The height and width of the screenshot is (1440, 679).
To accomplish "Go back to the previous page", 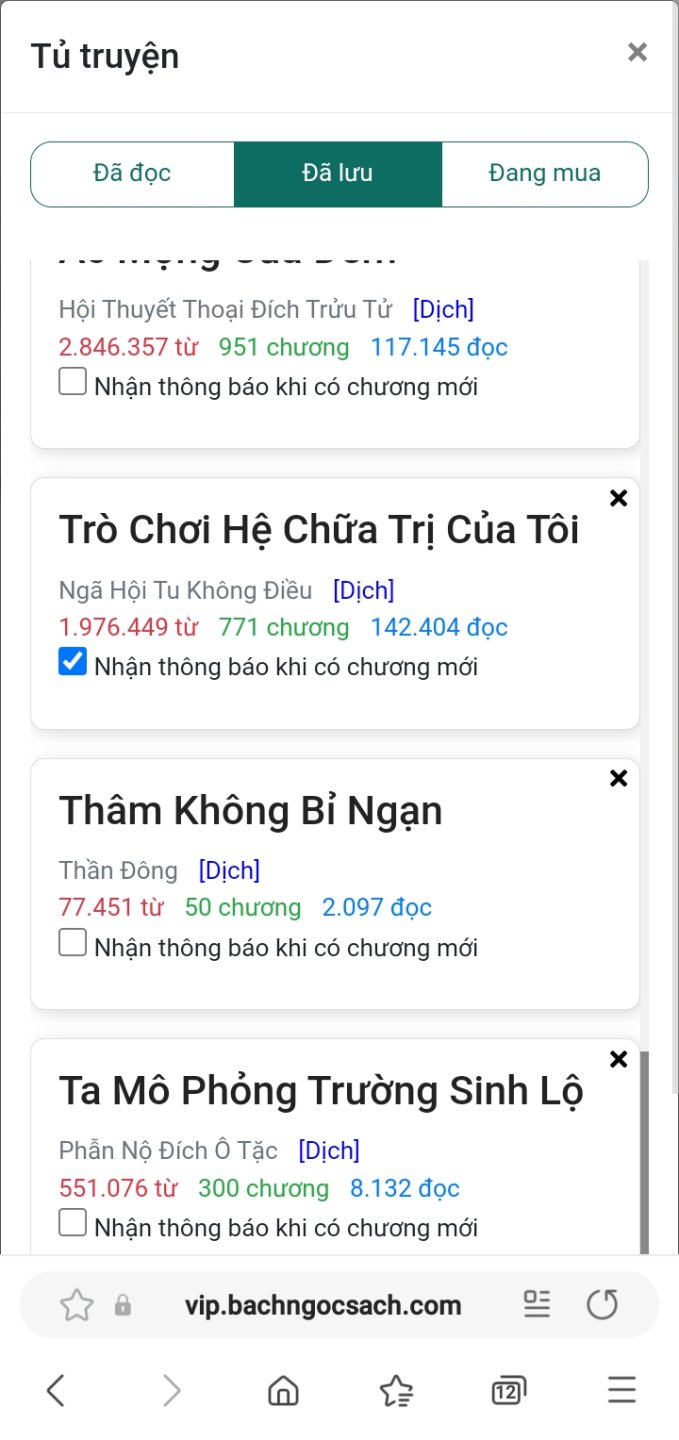I will click(56, 1390).
